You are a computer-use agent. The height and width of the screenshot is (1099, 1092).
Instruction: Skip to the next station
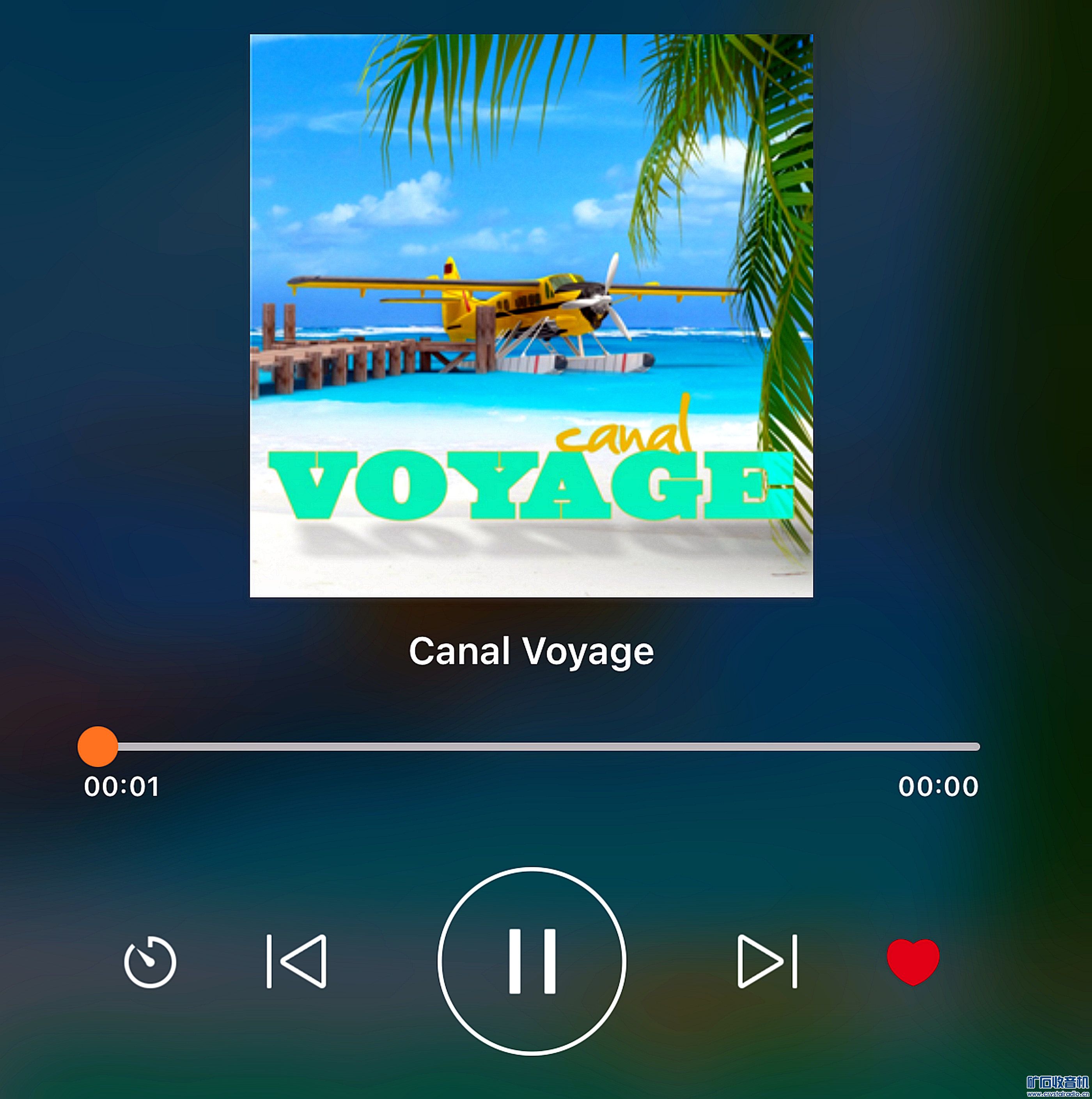[767, 961]
